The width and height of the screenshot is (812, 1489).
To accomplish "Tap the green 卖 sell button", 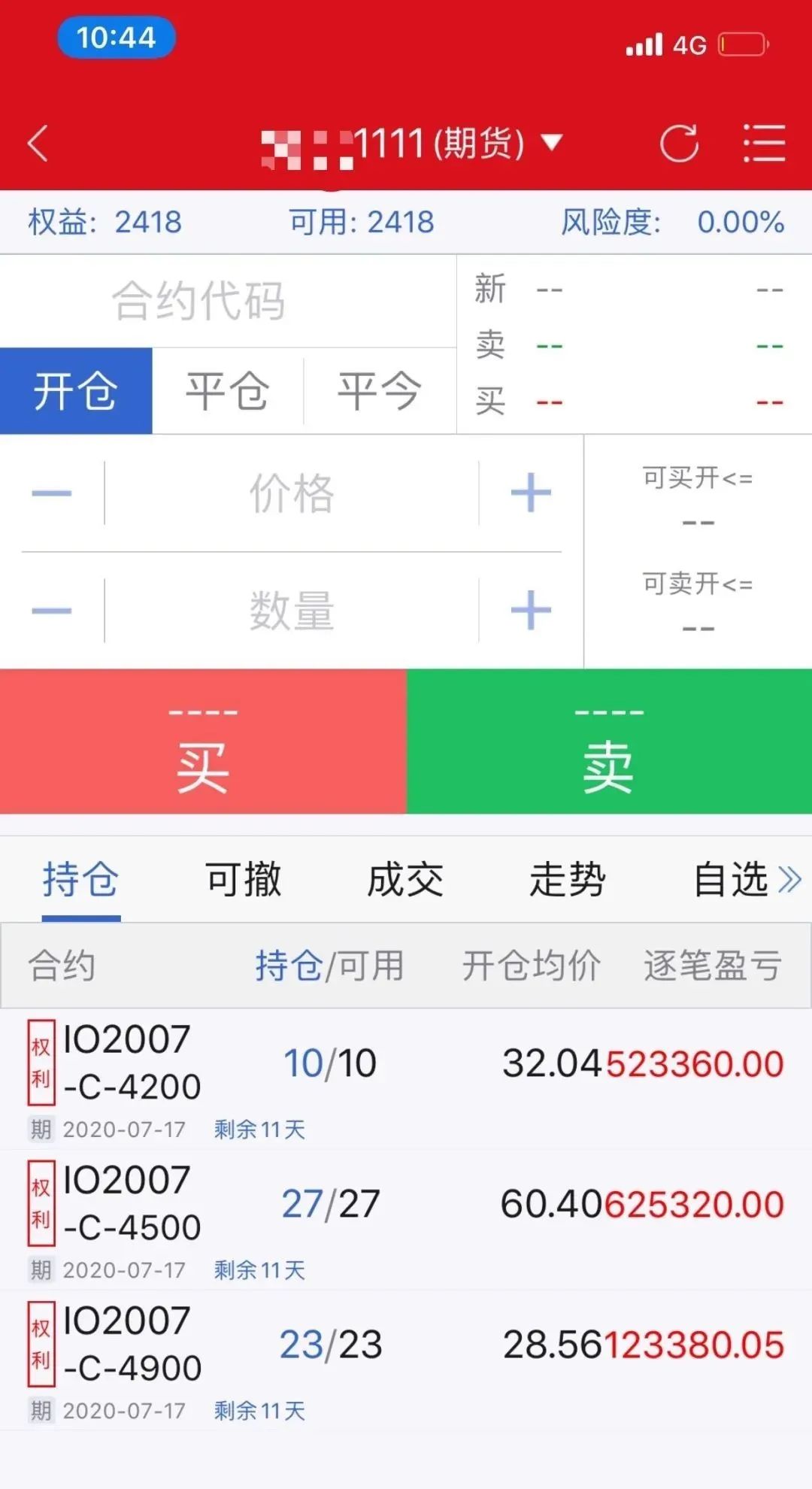I will pyautogui.click(x=609, y=742).
